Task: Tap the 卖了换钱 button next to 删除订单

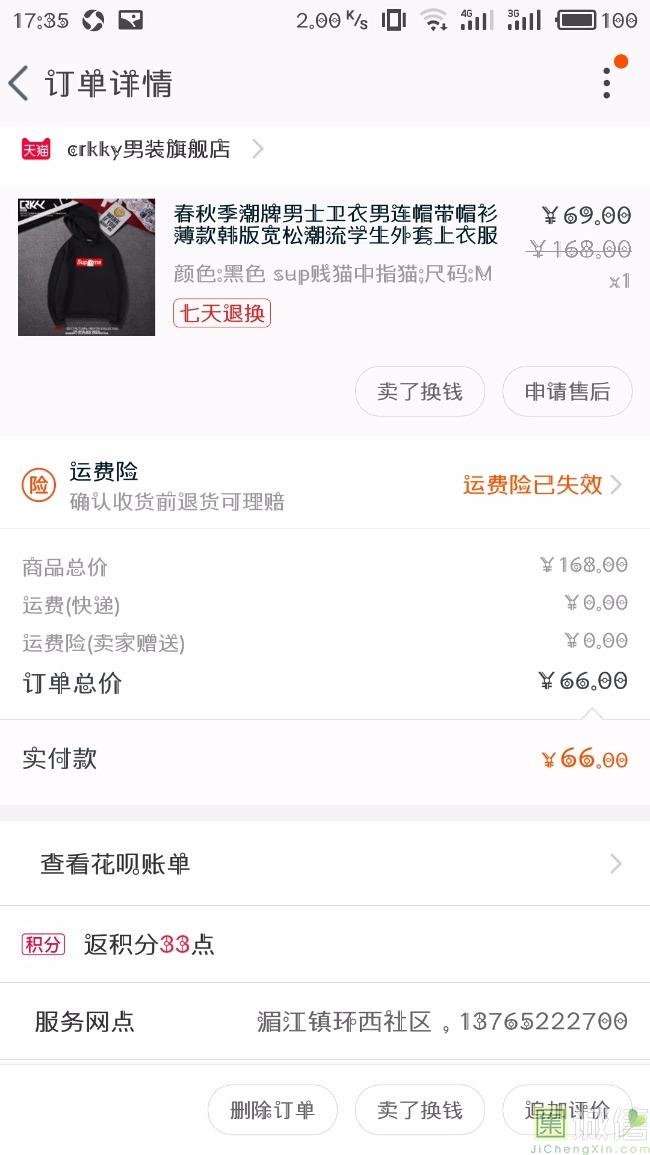Action: [420, 1110]
